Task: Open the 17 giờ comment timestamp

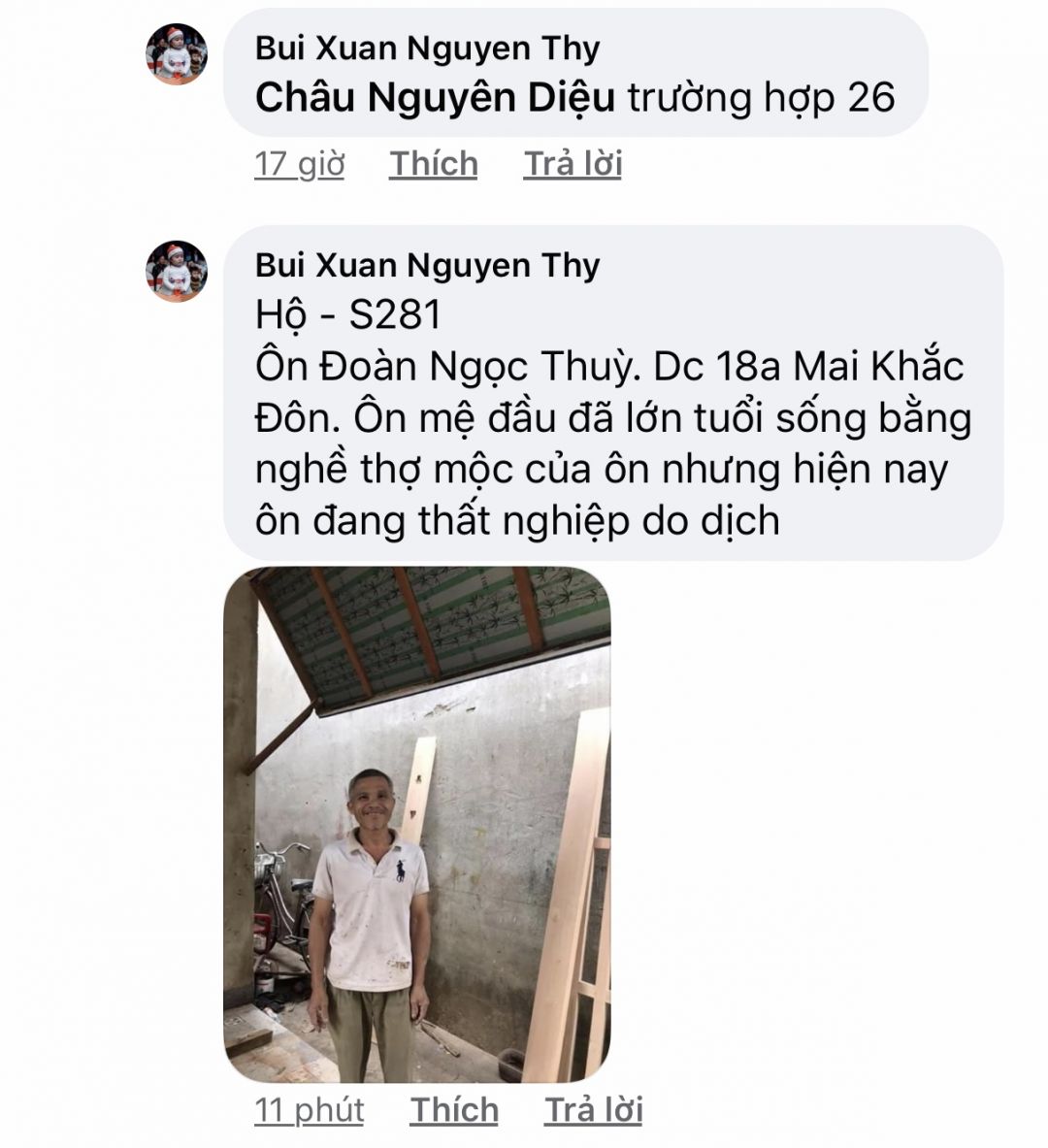Action: coord(299,164)
